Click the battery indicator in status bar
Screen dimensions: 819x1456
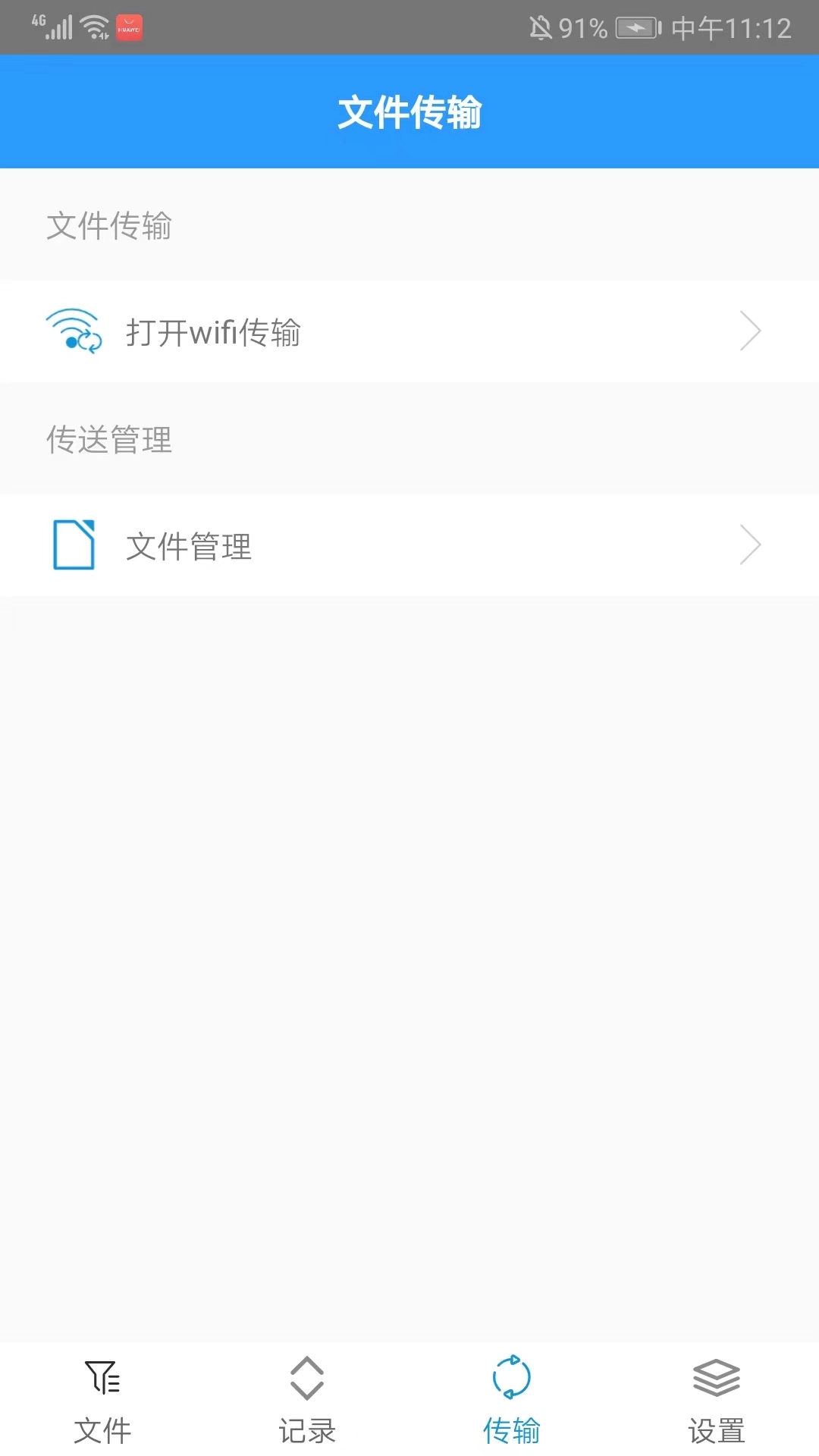pyautogui.click(x=637, y=27)
